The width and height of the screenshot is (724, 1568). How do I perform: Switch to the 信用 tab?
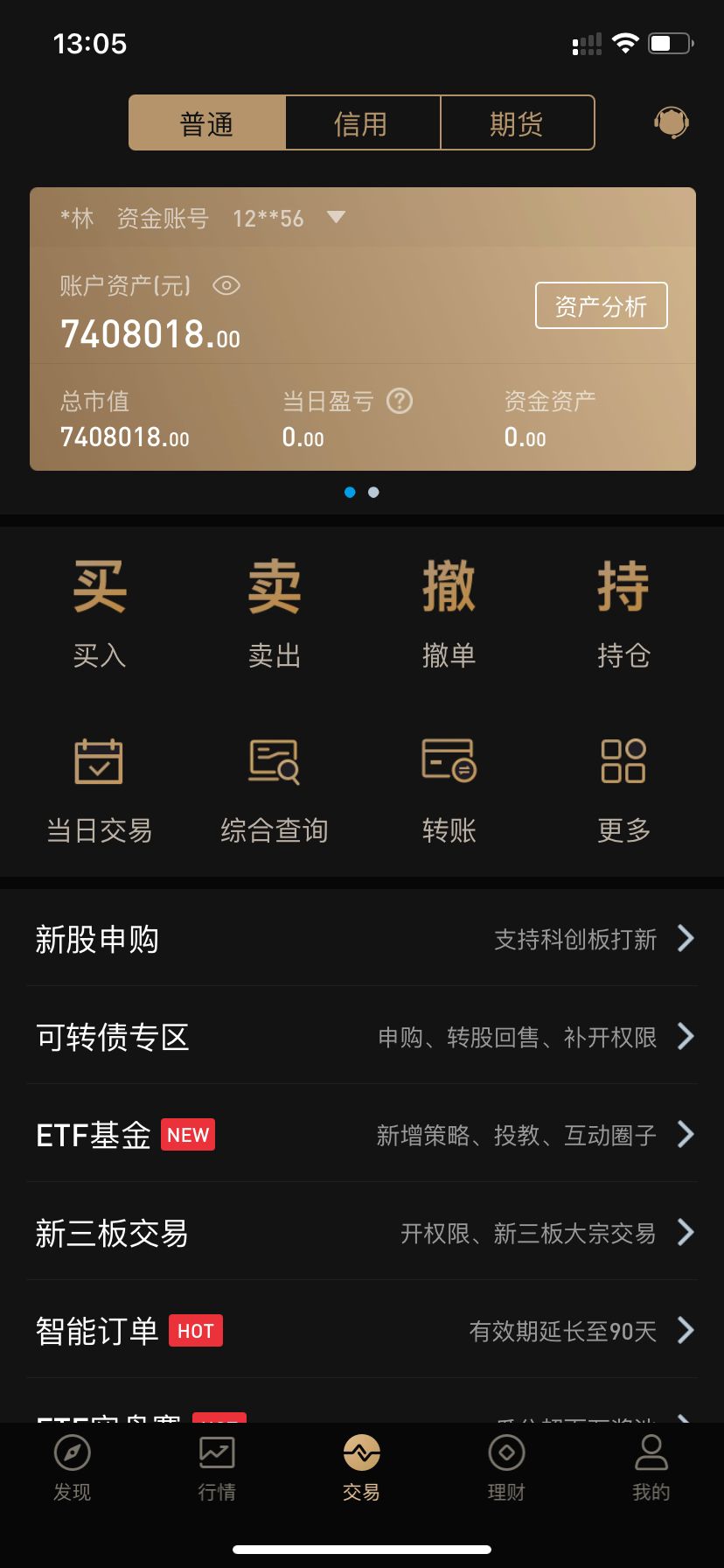click(x=362, y=122)
